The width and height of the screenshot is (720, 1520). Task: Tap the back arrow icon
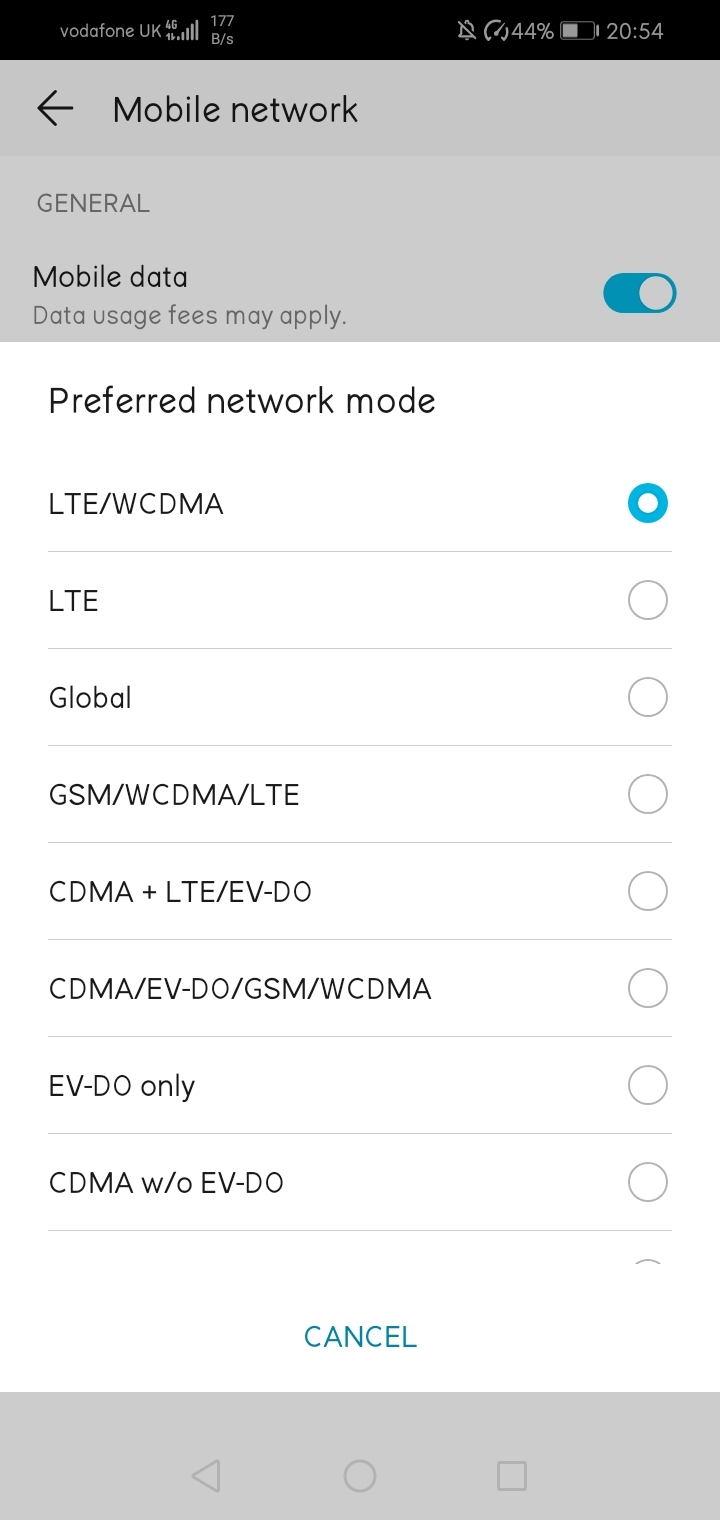55,108
